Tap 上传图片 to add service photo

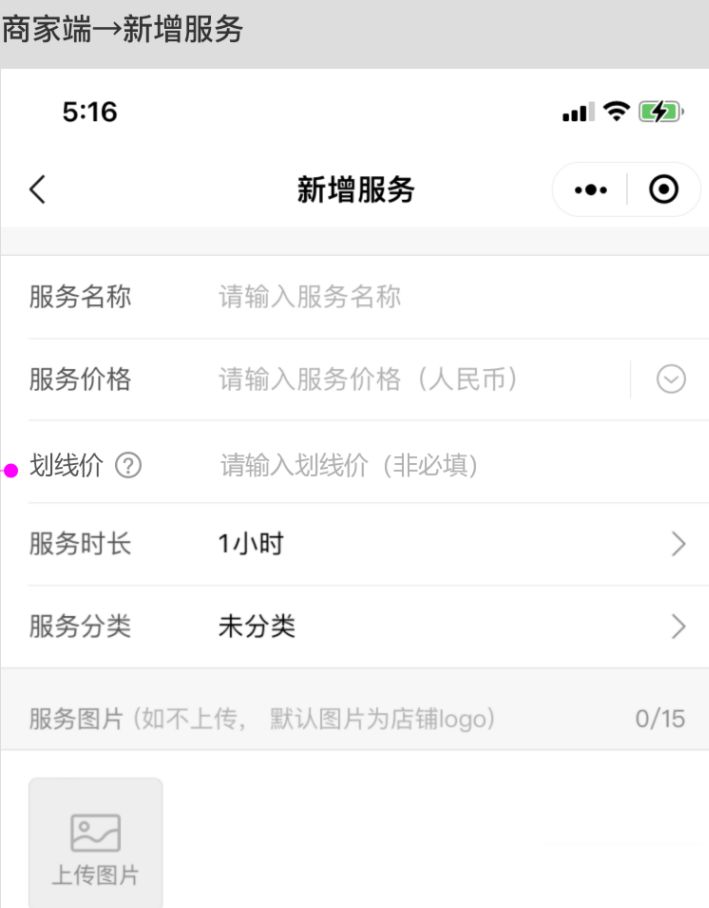pos(96,844)
